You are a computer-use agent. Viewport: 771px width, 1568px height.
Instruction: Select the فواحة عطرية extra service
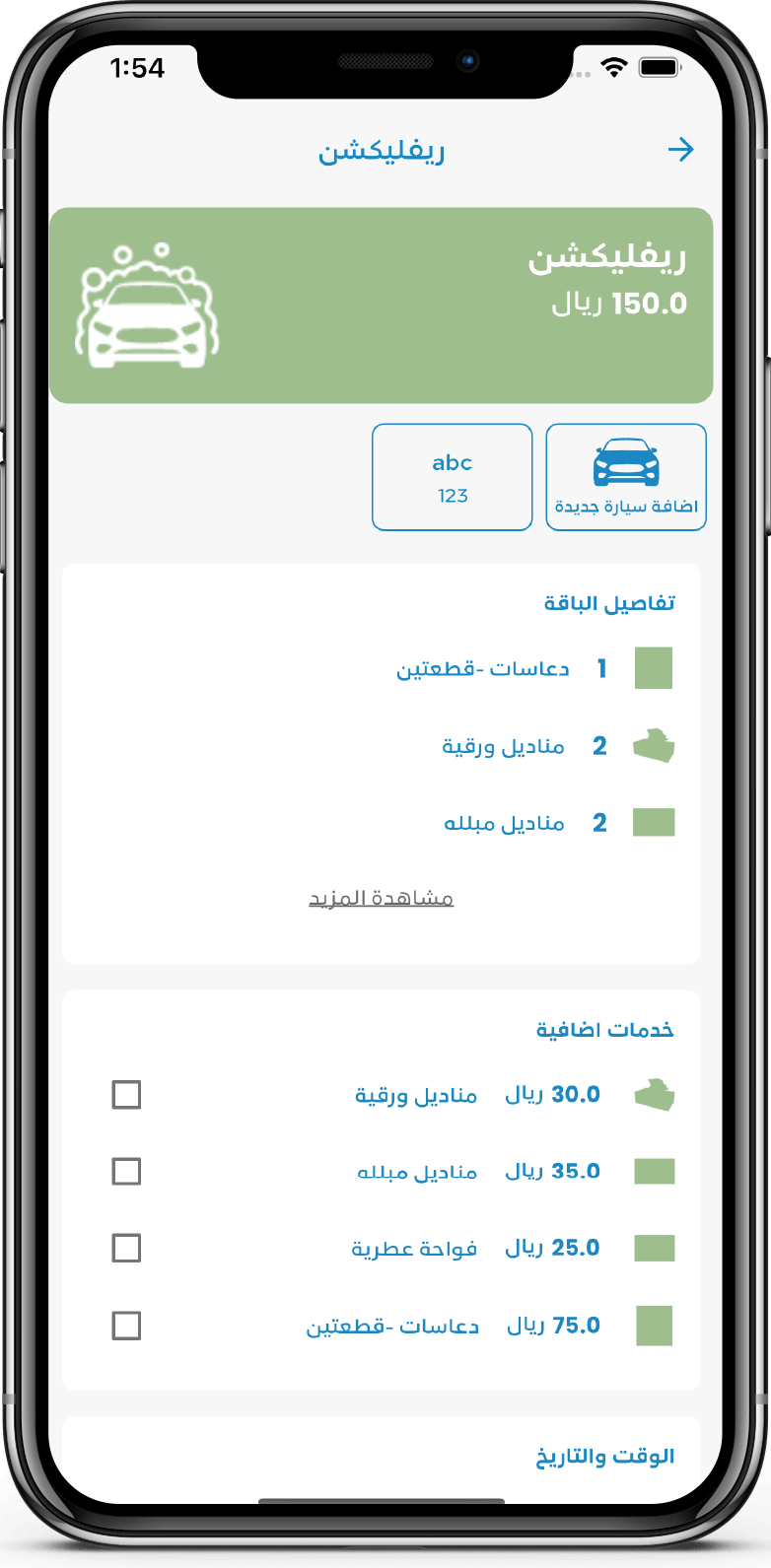tap(126, 1249)
